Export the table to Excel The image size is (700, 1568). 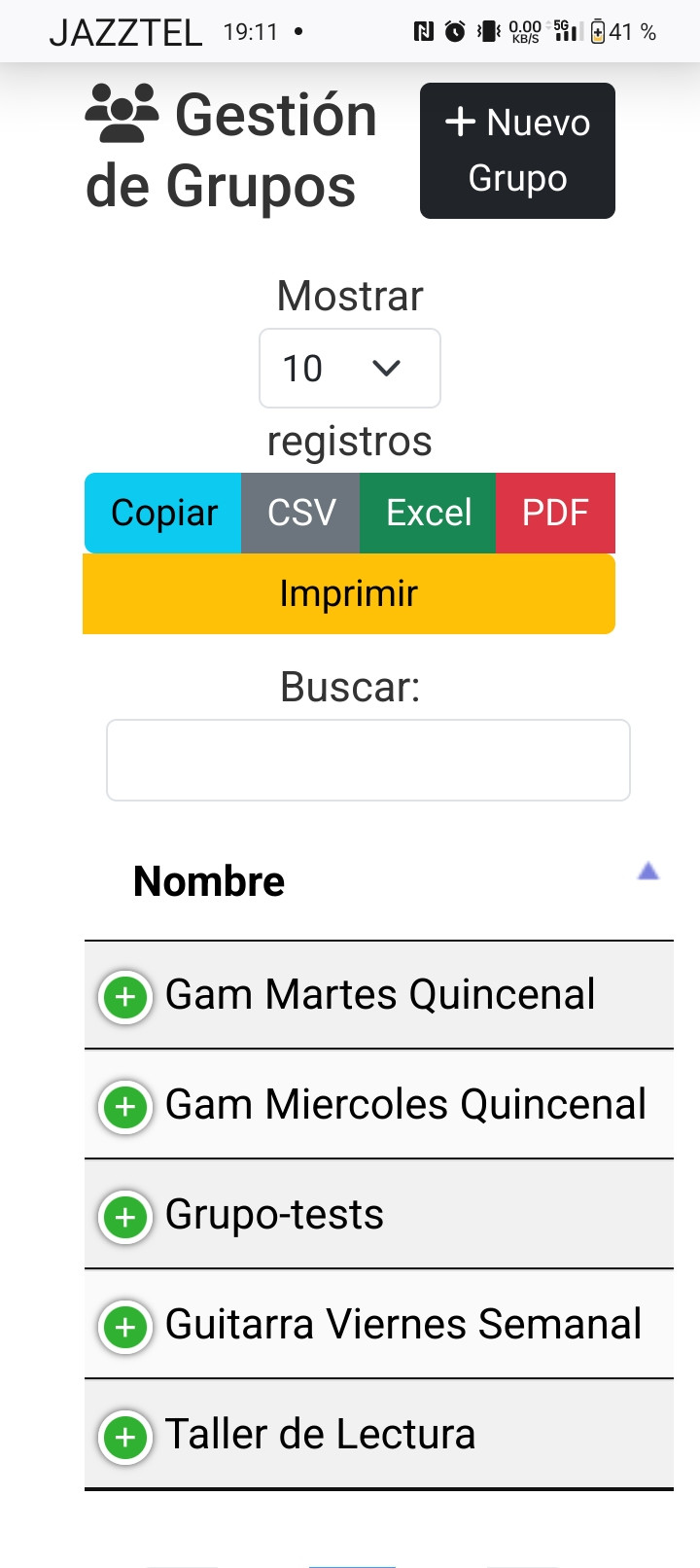tap(429, 513)
